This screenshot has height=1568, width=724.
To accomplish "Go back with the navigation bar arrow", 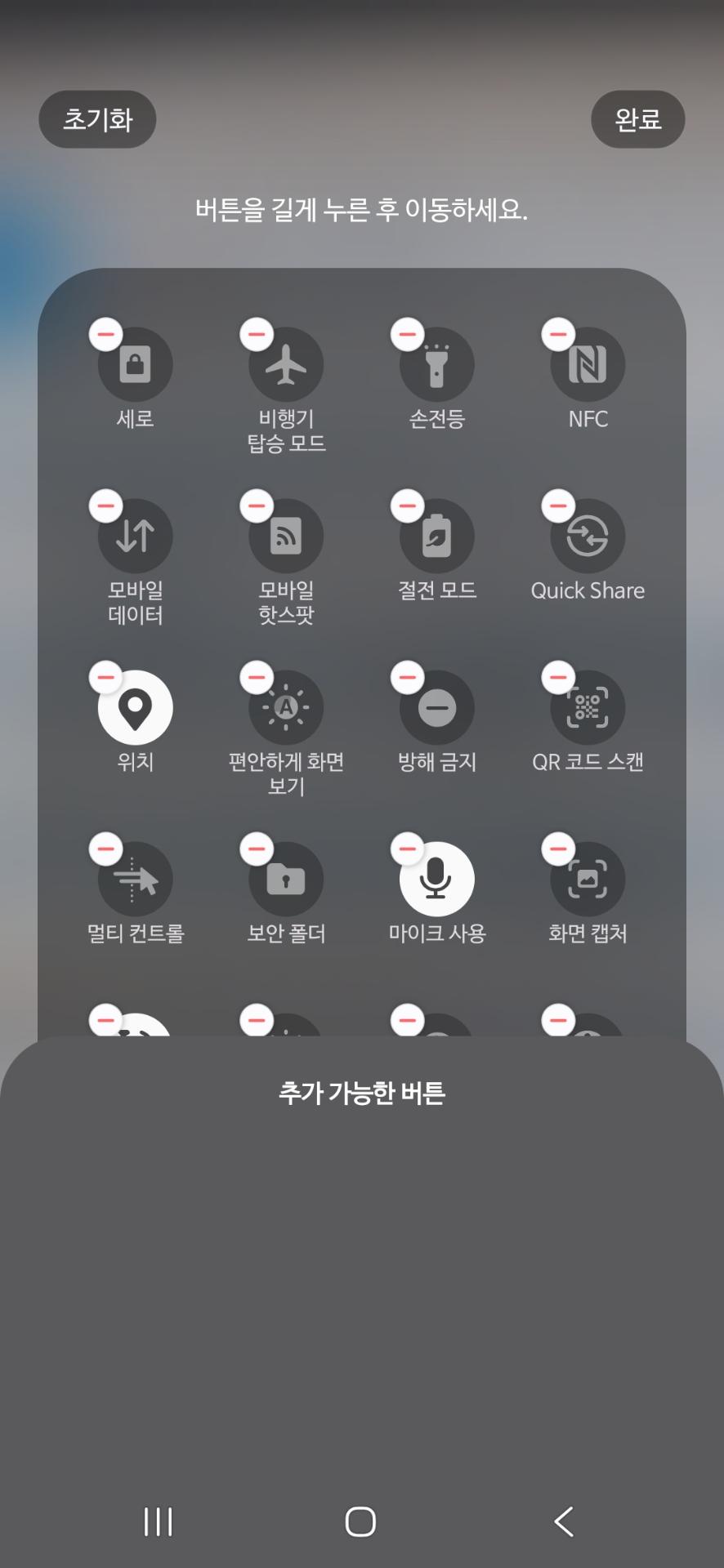I will tap(564, 1521).
